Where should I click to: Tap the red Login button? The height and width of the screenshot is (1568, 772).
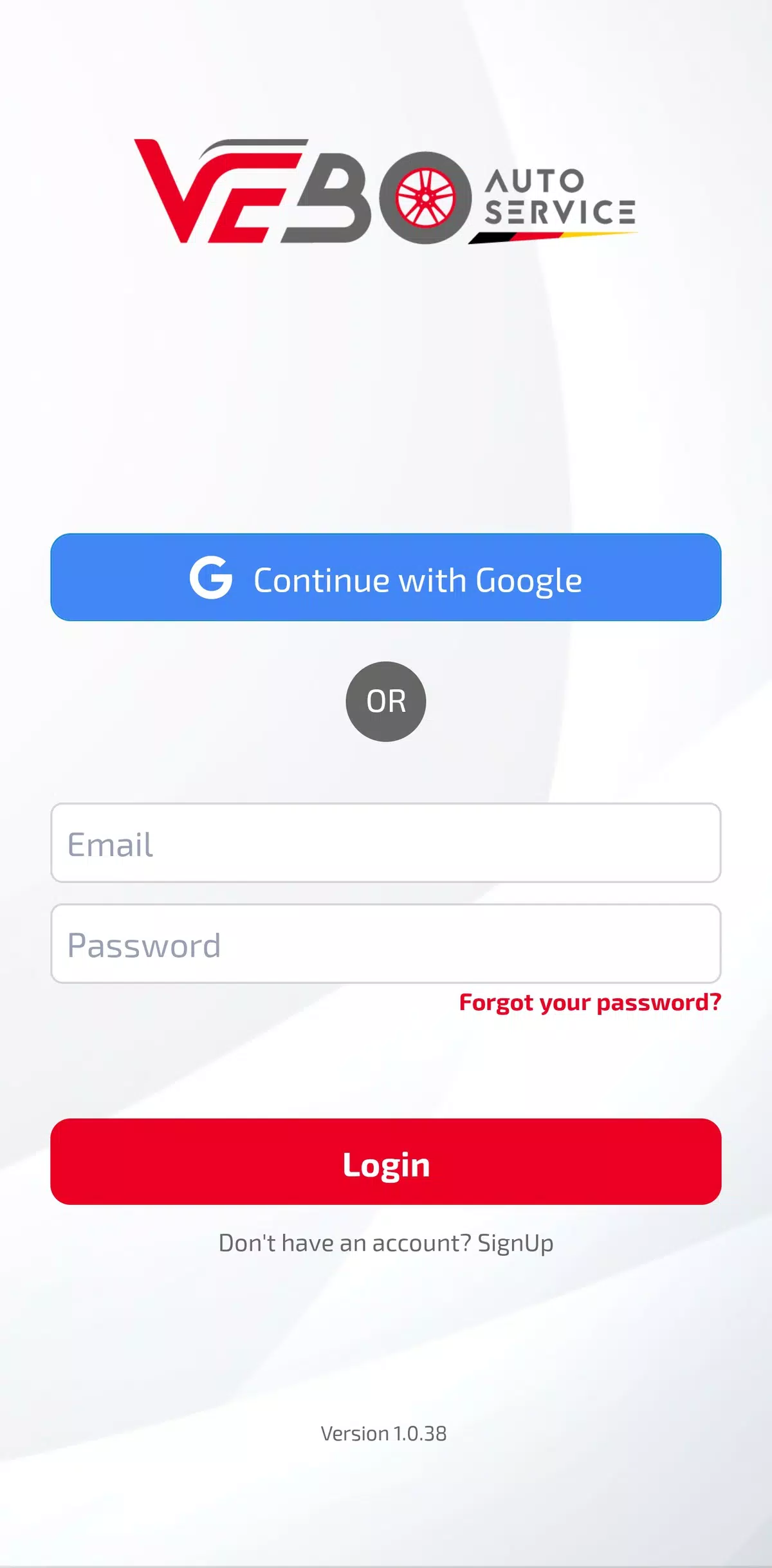(386, 1162)
